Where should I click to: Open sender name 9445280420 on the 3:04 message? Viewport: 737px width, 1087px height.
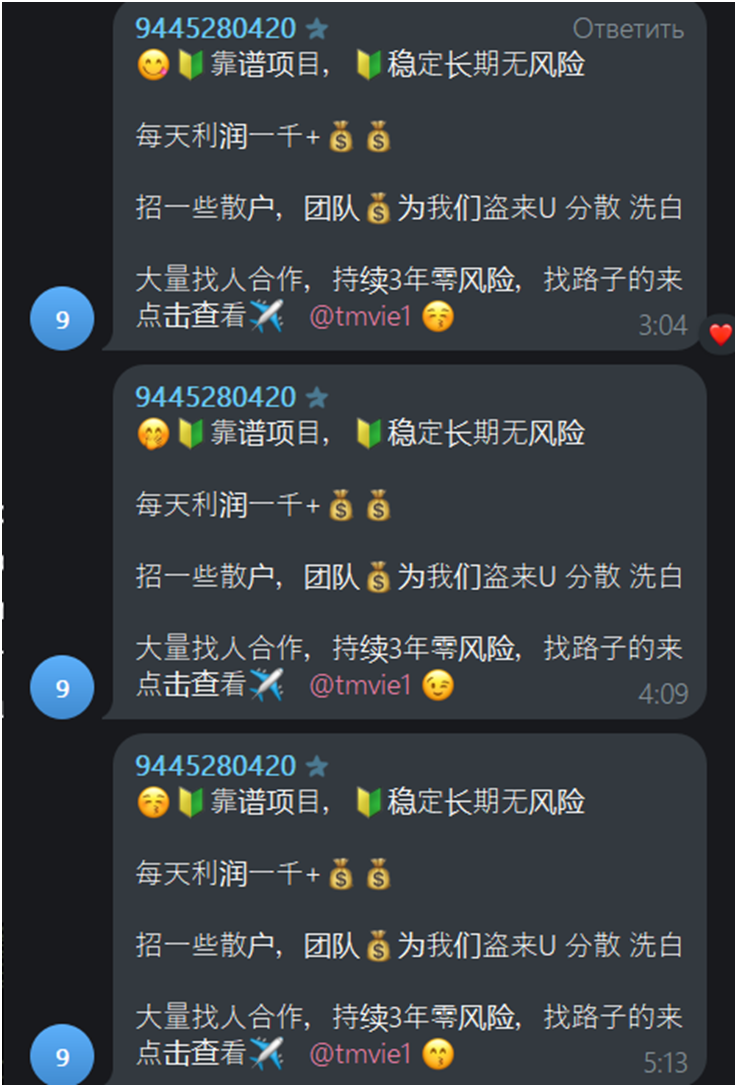pyautogui.click(x=216, y=28)
